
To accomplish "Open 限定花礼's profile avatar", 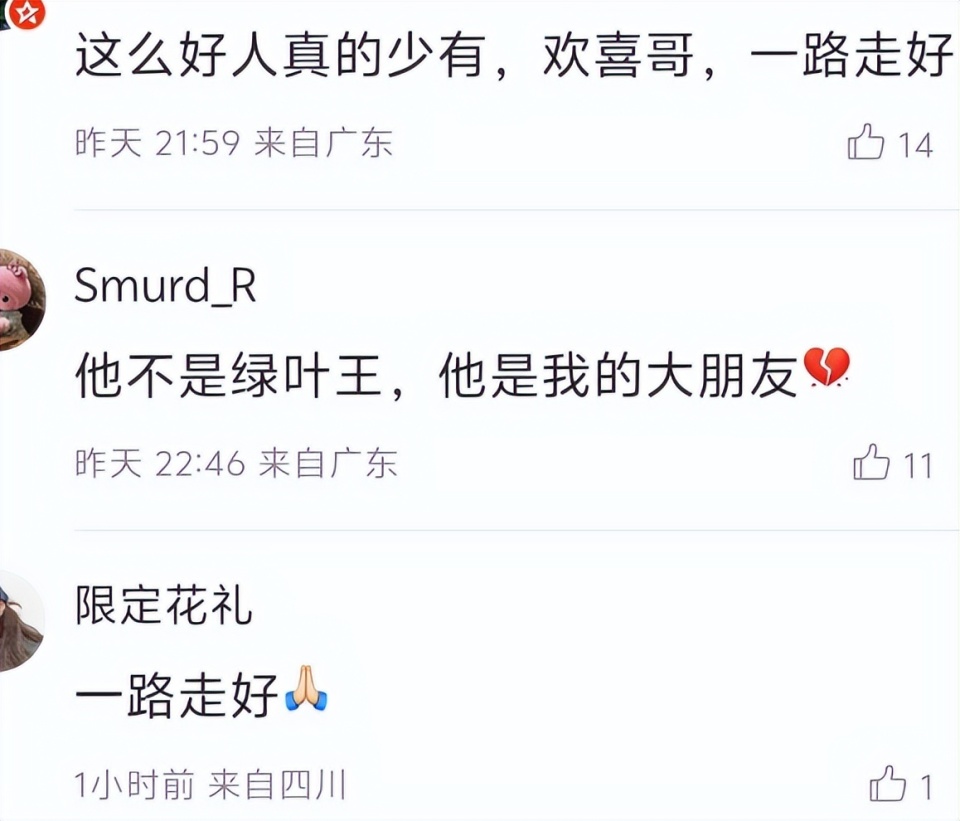I will (x=18, y=622).
